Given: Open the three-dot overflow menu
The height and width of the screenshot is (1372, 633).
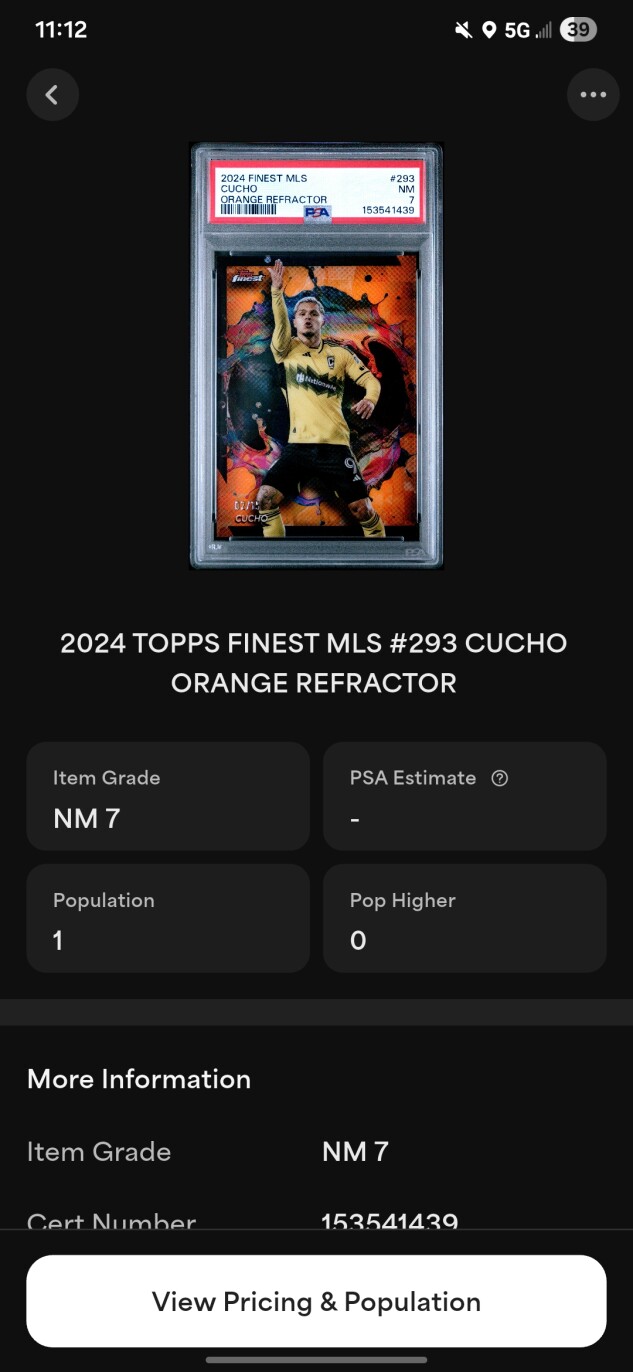Looking at the screenshot, I should pyautogui.click(x=593, y=95).
